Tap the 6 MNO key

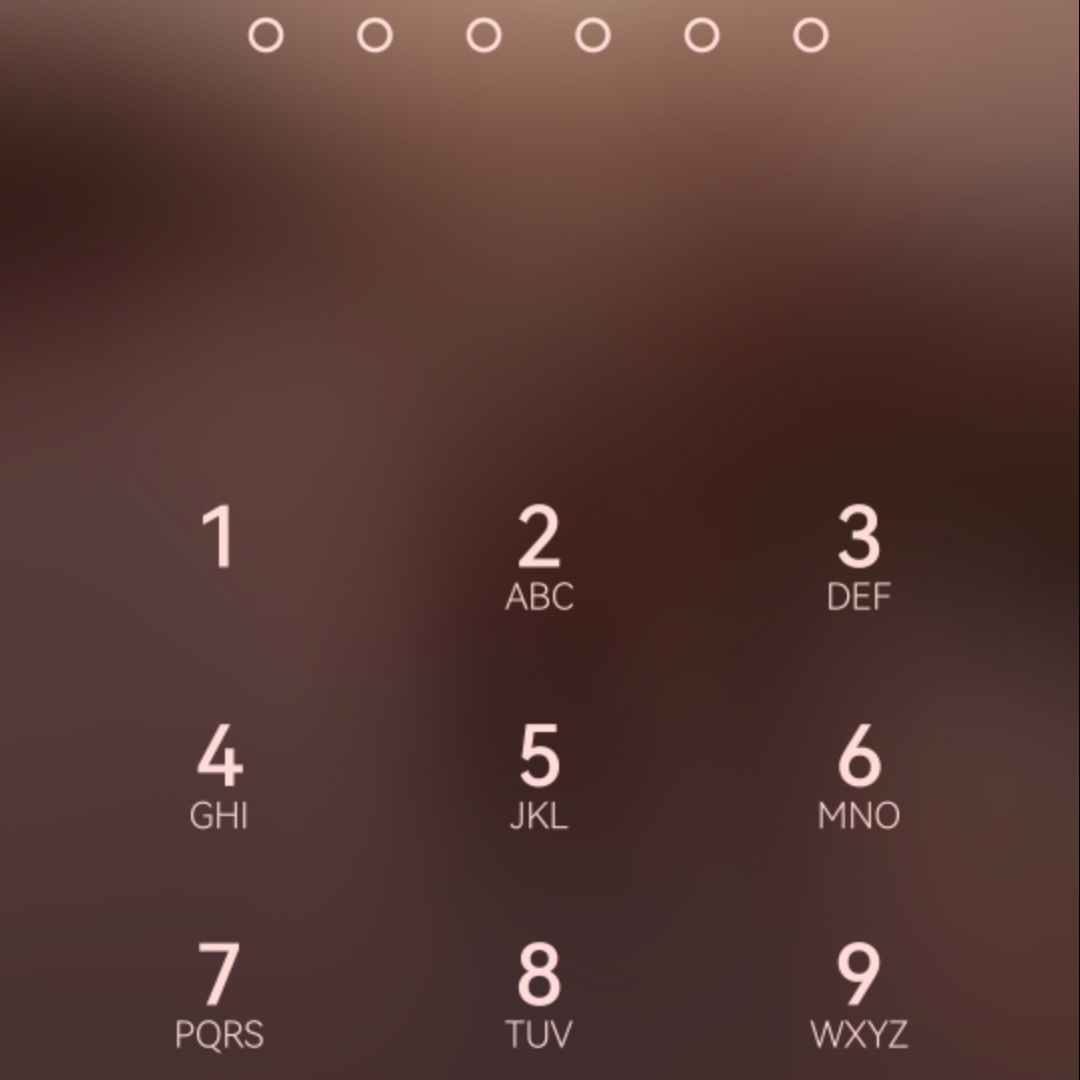pyautogui.click(x=859, y=773)
